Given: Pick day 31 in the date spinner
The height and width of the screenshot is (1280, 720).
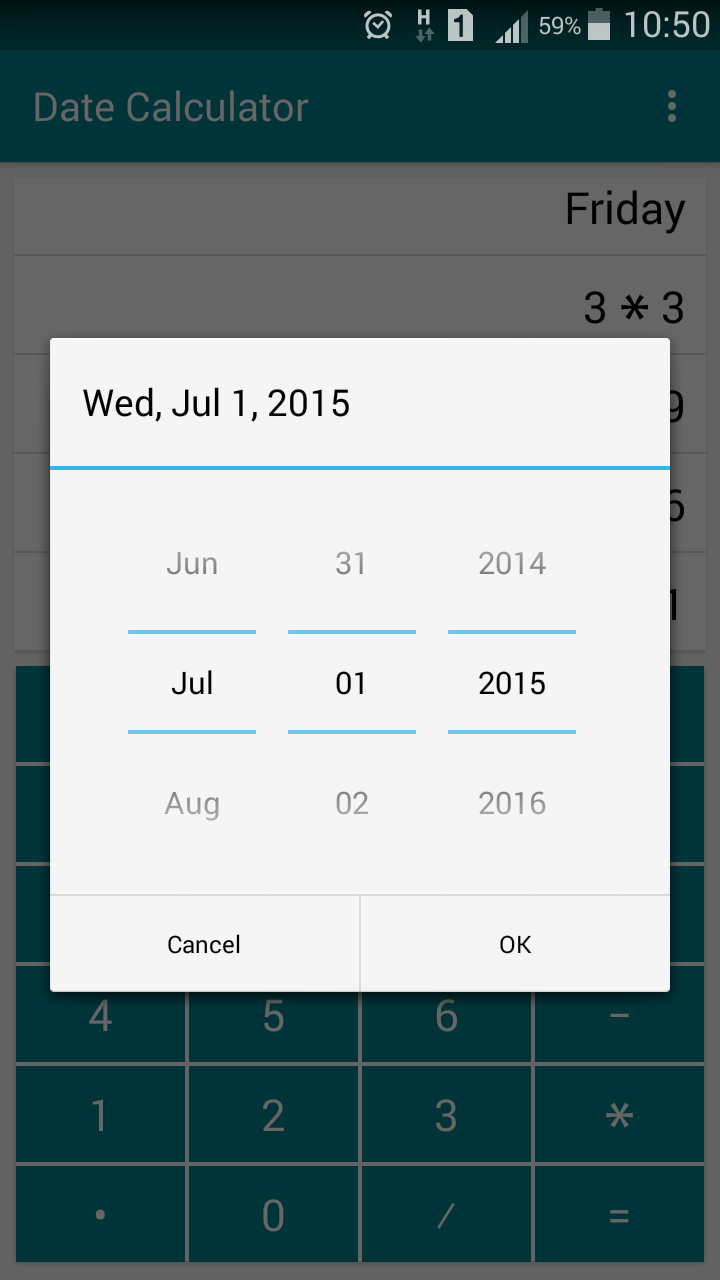Looking at the screenshot, I should 352,563.
